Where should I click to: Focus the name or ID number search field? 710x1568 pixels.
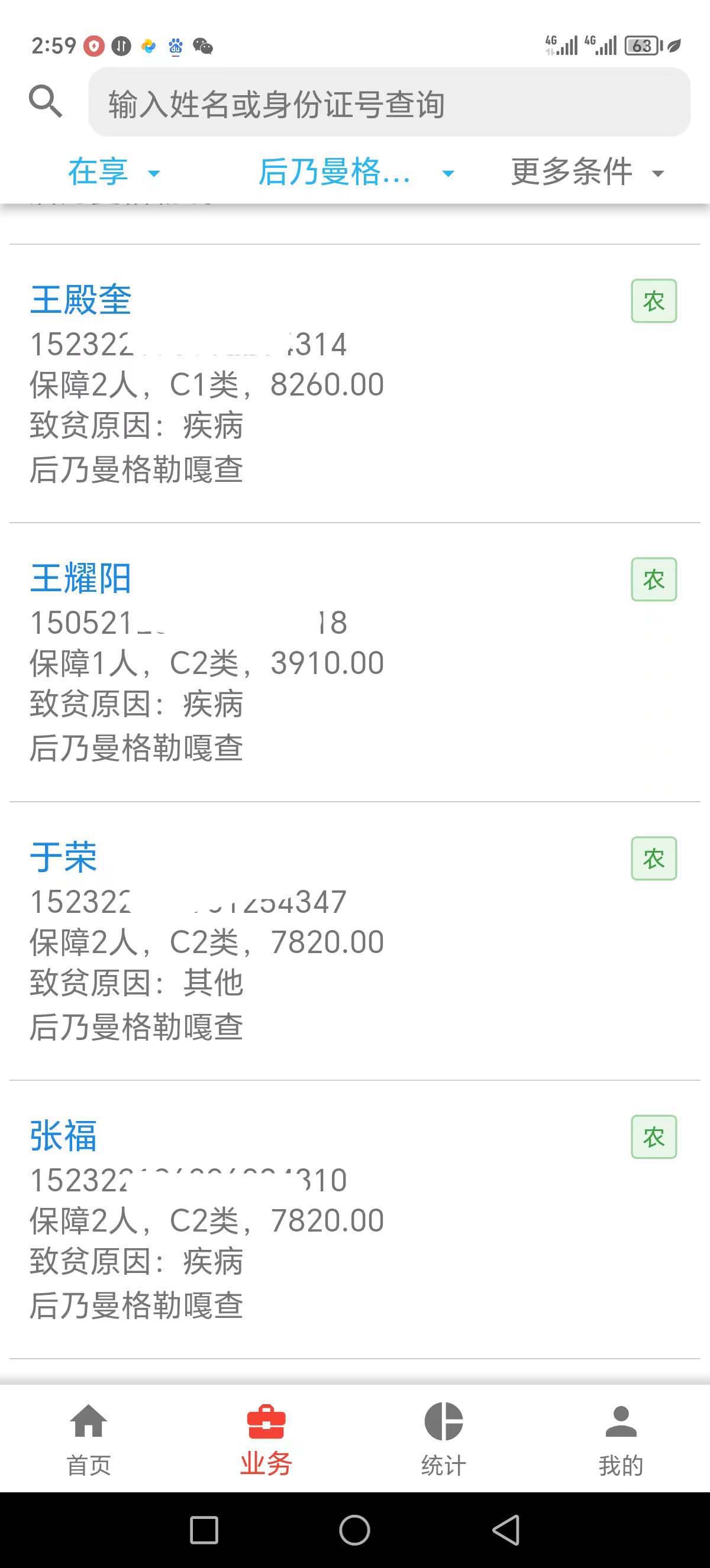point(389,102)
